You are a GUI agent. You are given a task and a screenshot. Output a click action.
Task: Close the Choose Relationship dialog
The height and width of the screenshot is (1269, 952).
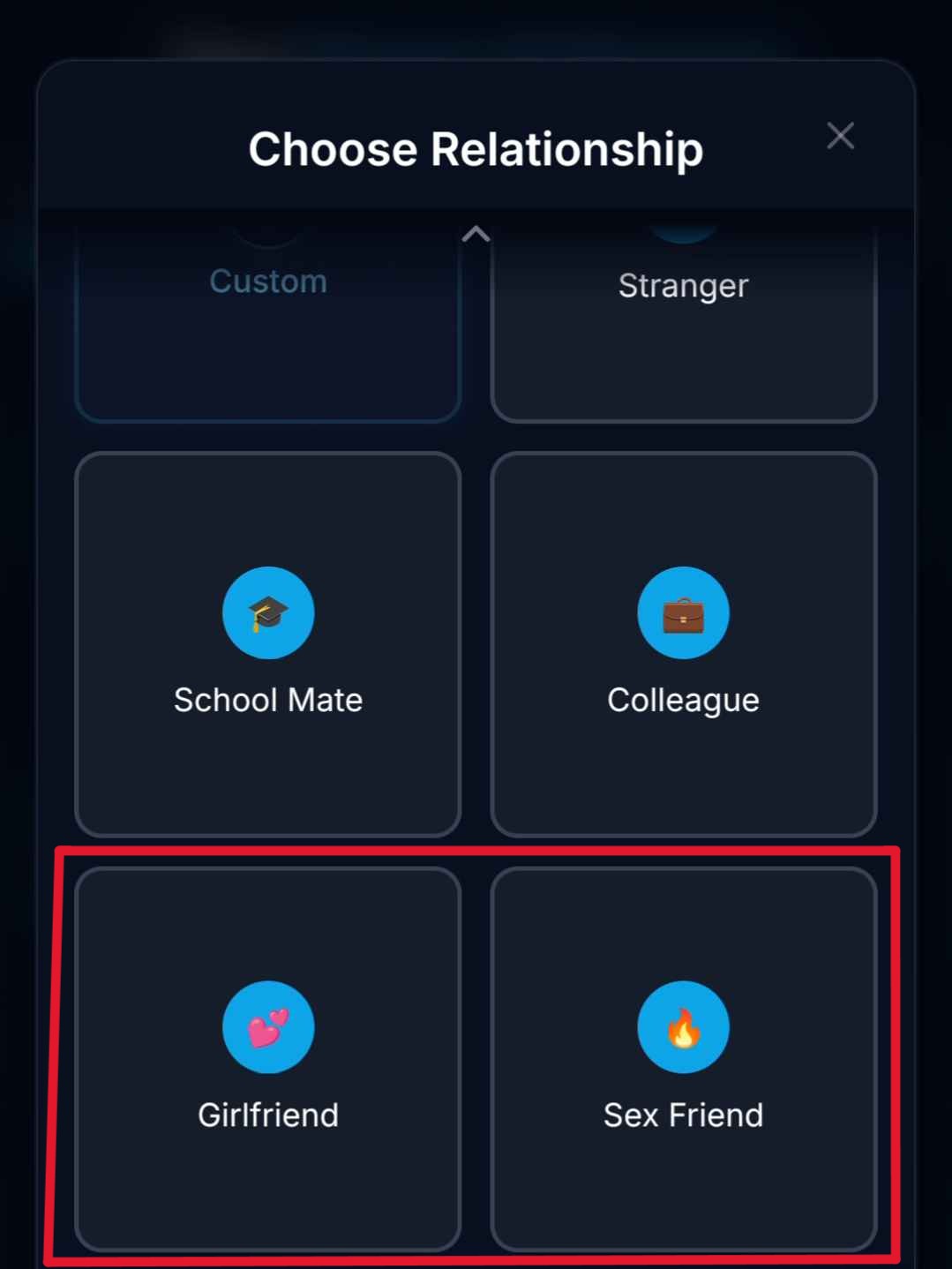[x=840, y=136]
